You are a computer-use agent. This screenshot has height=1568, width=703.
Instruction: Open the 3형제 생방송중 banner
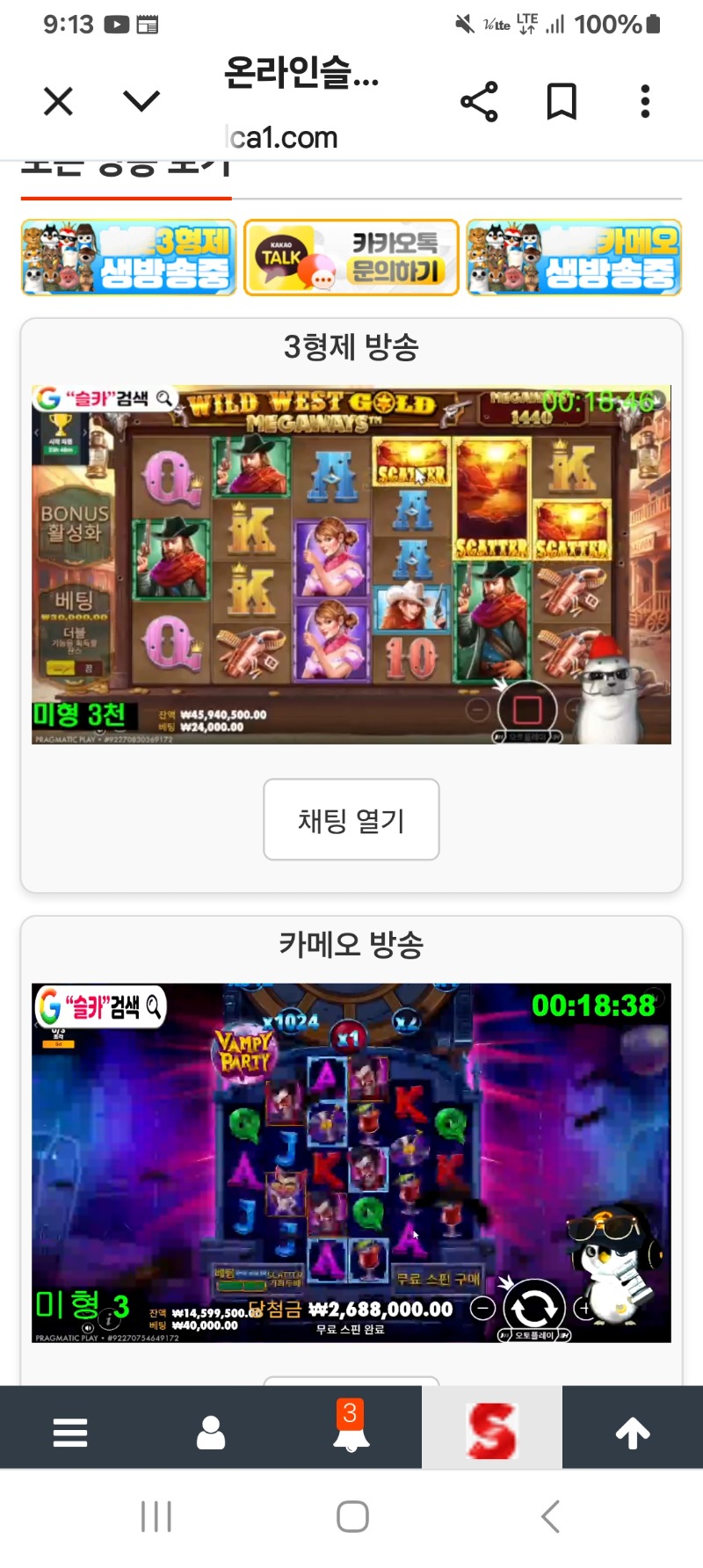click(x=129, y=258)
